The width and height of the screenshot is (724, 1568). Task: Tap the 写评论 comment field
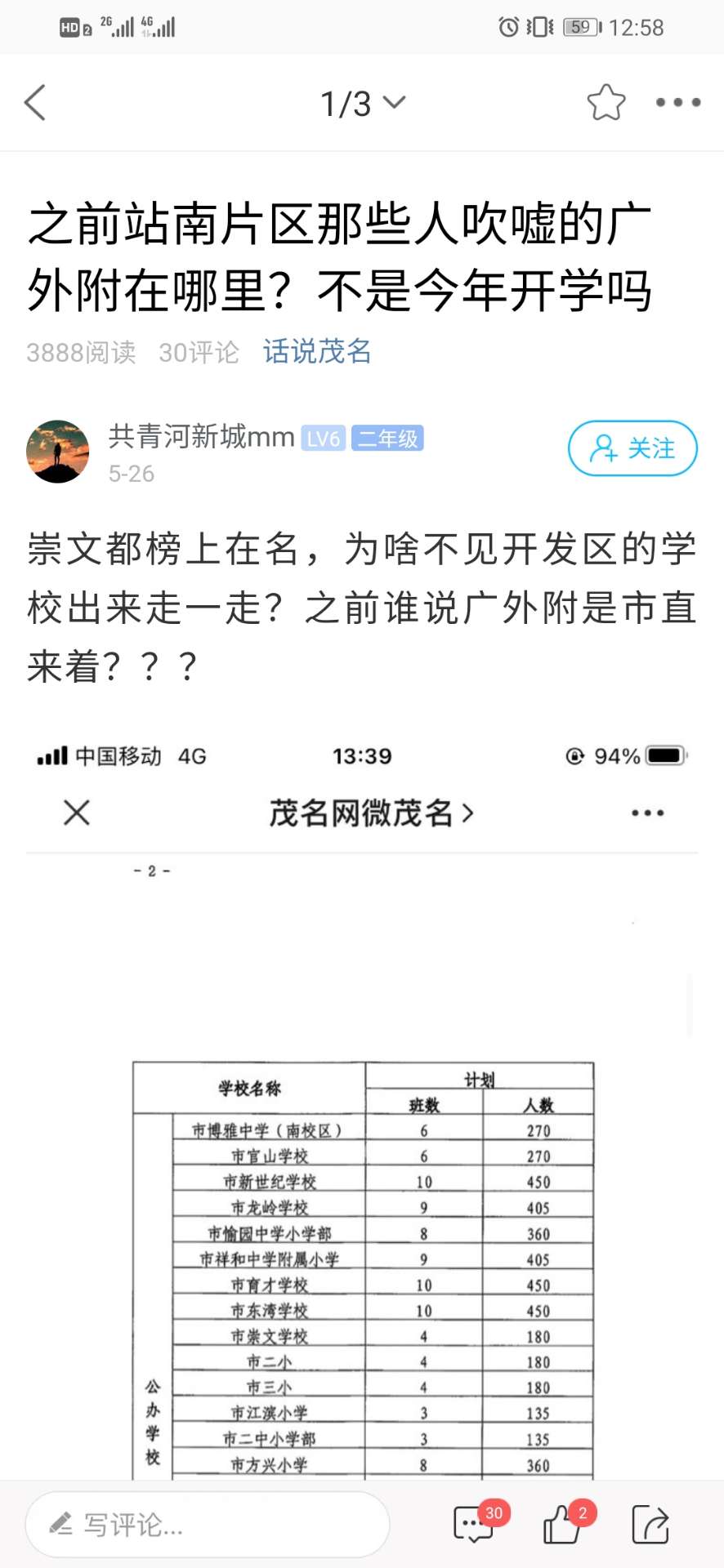pos(207,1524)
